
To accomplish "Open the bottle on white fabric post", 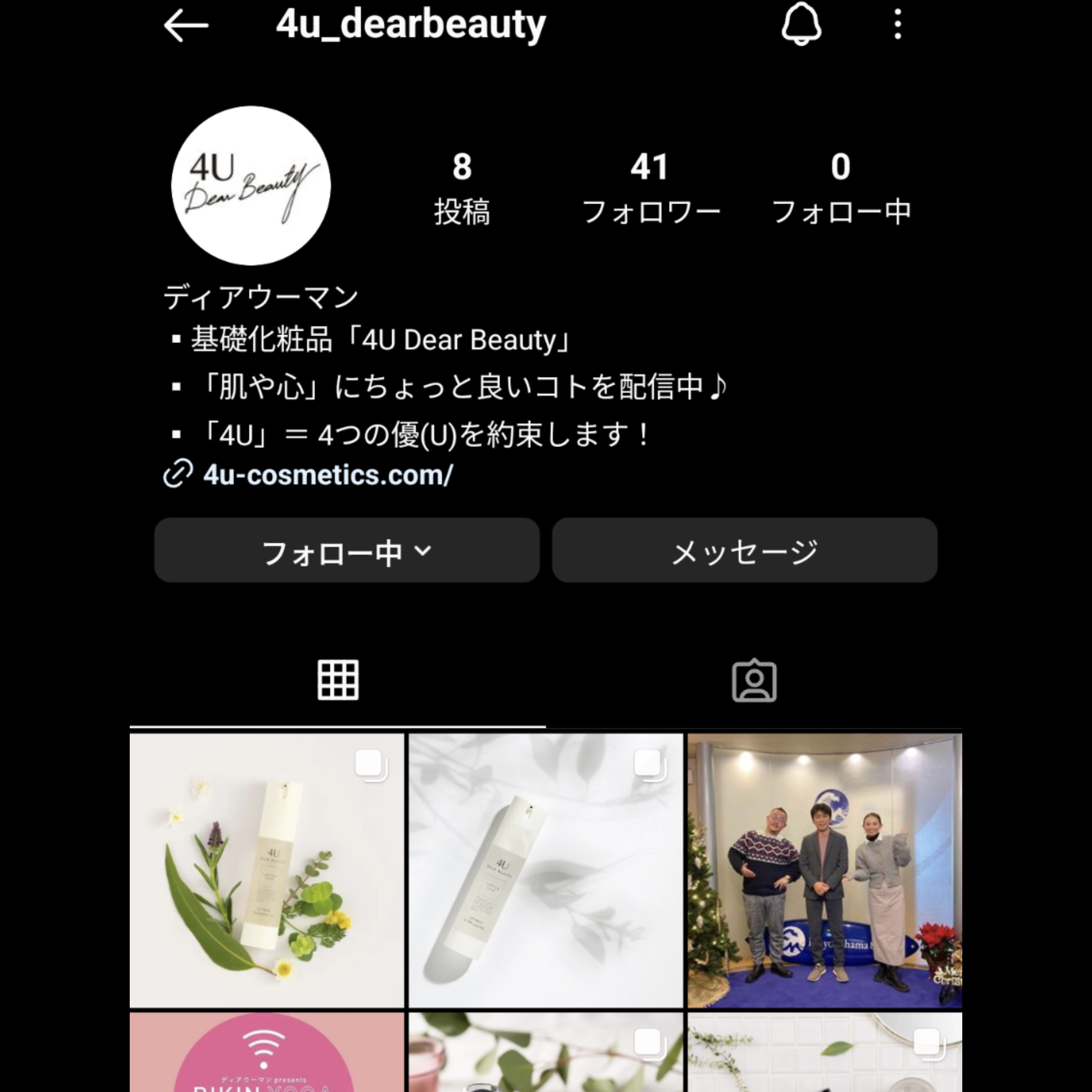I will [545, 871].
